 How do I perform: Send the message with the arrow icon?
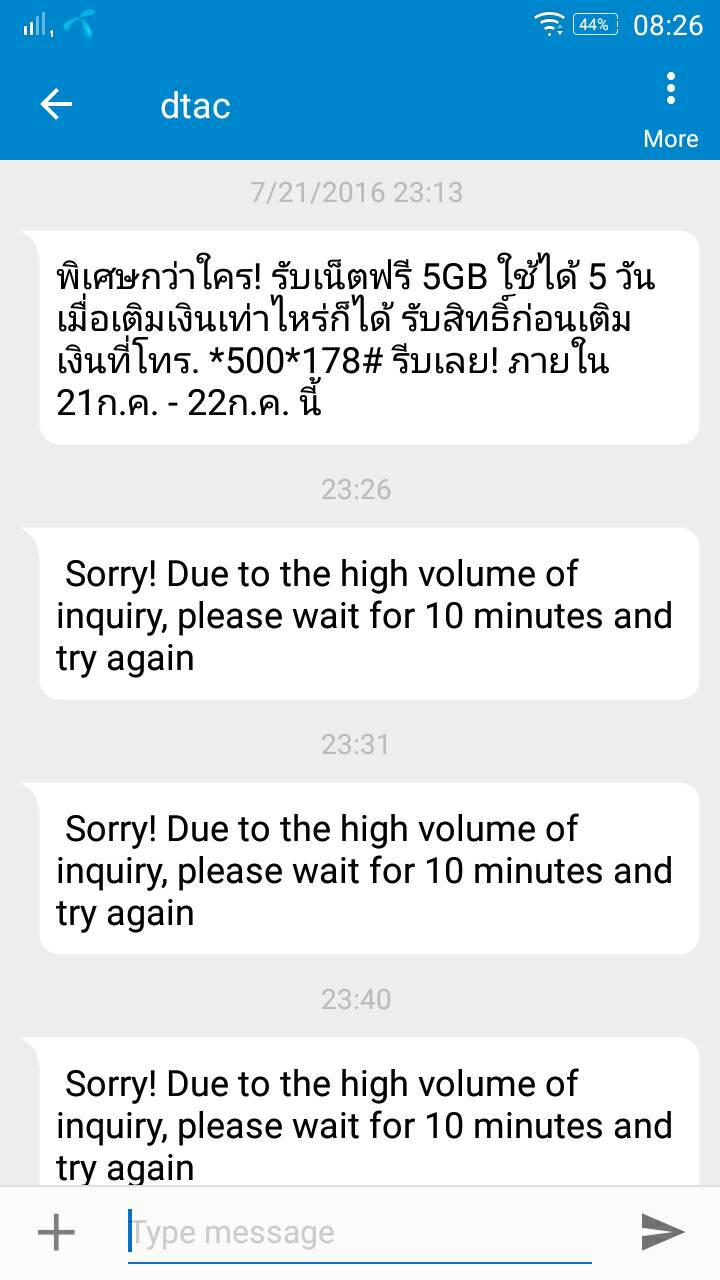coord(662,1232)
